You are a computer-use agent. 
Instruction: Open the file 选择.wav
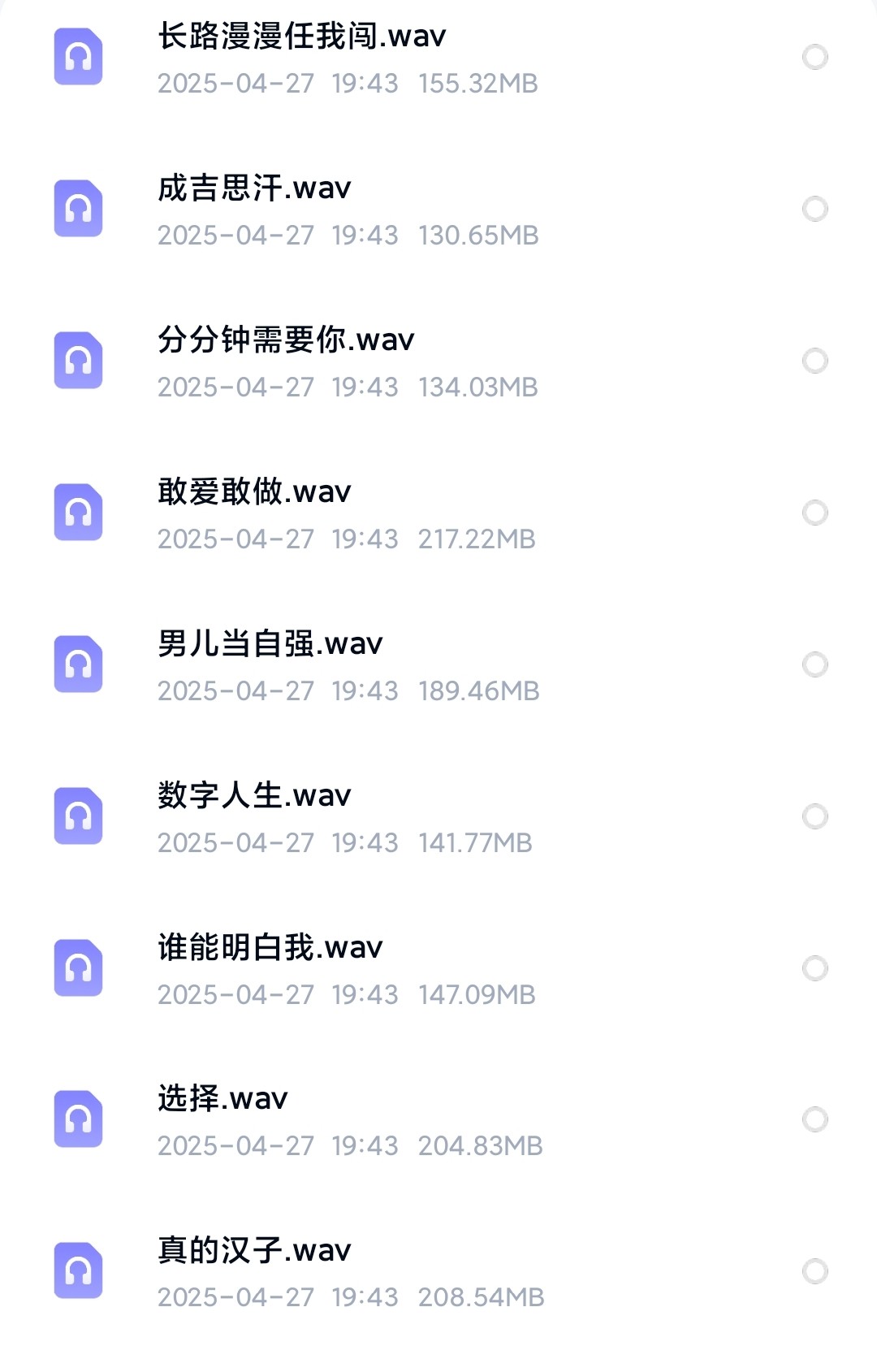pos(222,1098)
